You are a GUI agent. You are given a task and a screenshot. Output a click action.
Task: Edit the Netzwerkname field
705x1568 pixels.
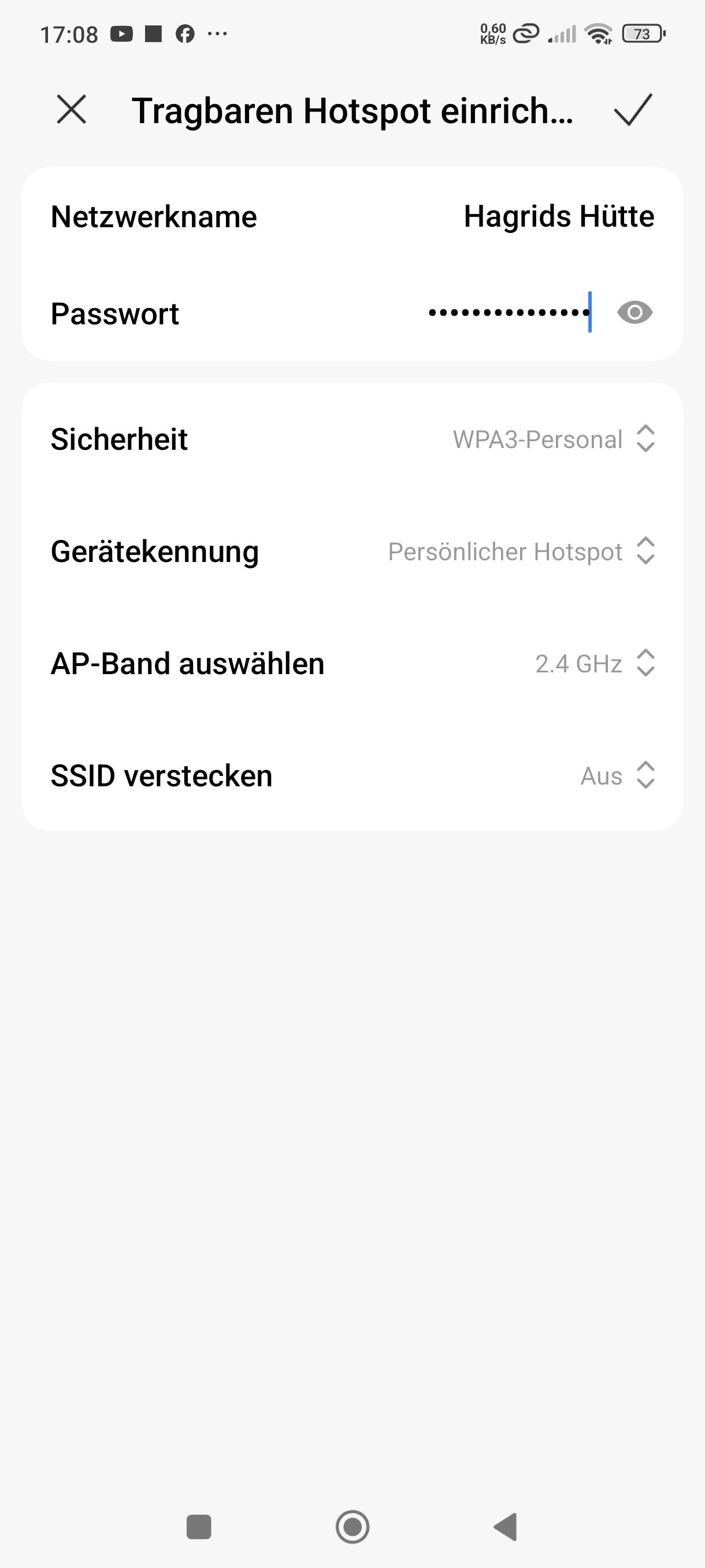point(558,217)
